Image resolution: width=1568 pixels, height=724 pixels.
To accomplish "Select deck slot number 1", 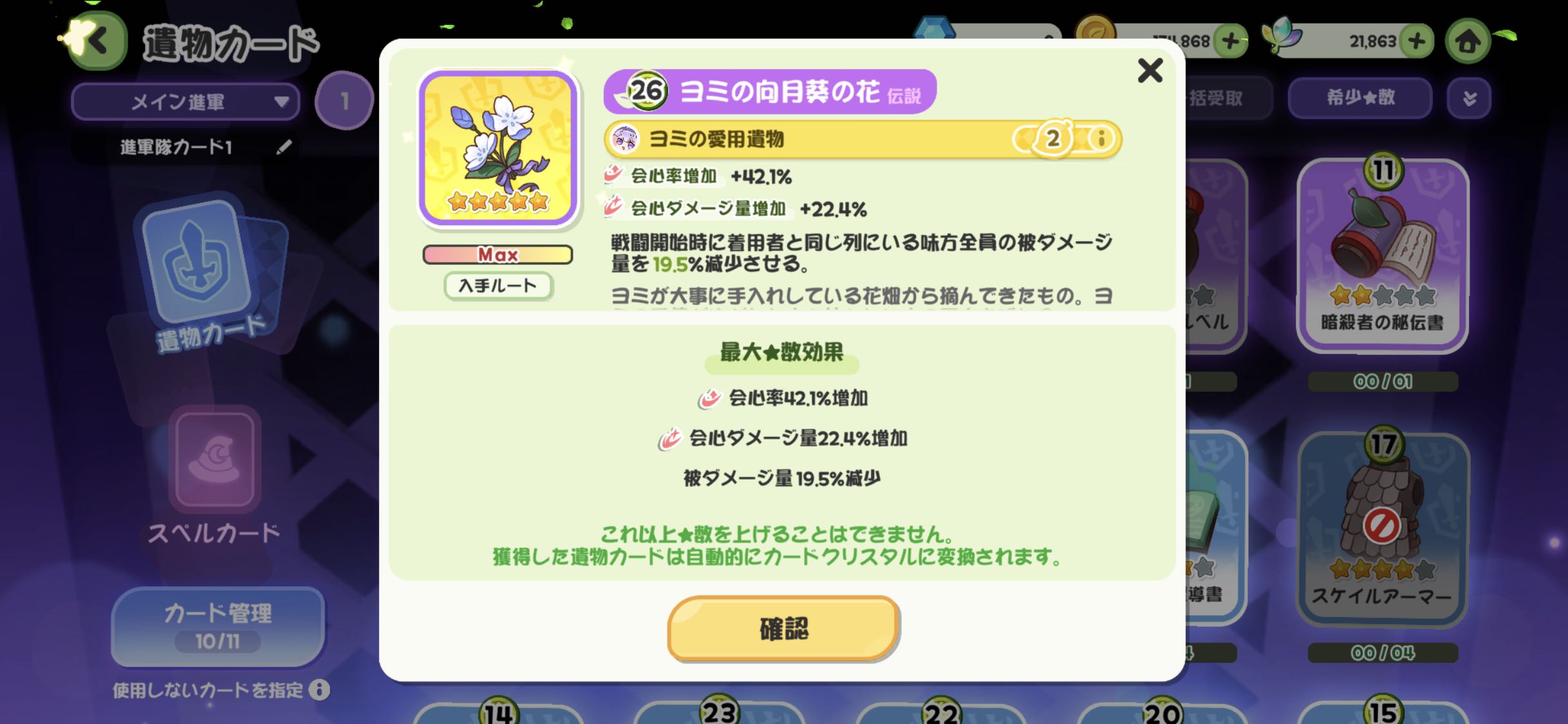I will [x=344, y=101].
